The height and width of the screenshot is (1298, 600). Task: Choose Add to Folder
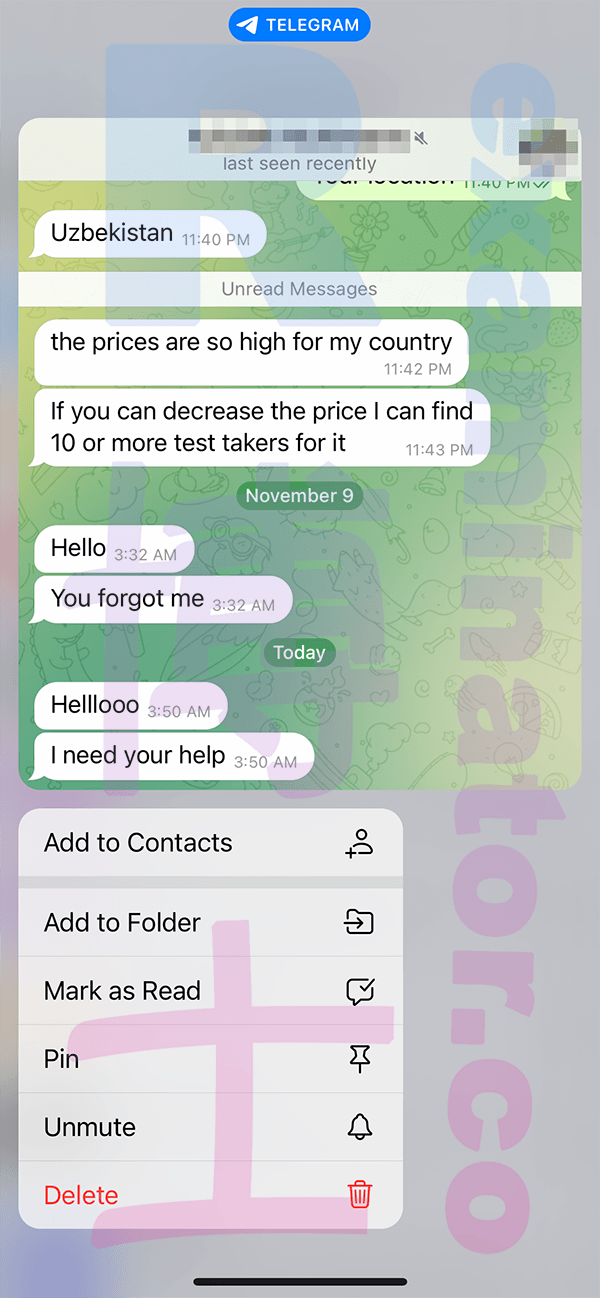(210, 922)
